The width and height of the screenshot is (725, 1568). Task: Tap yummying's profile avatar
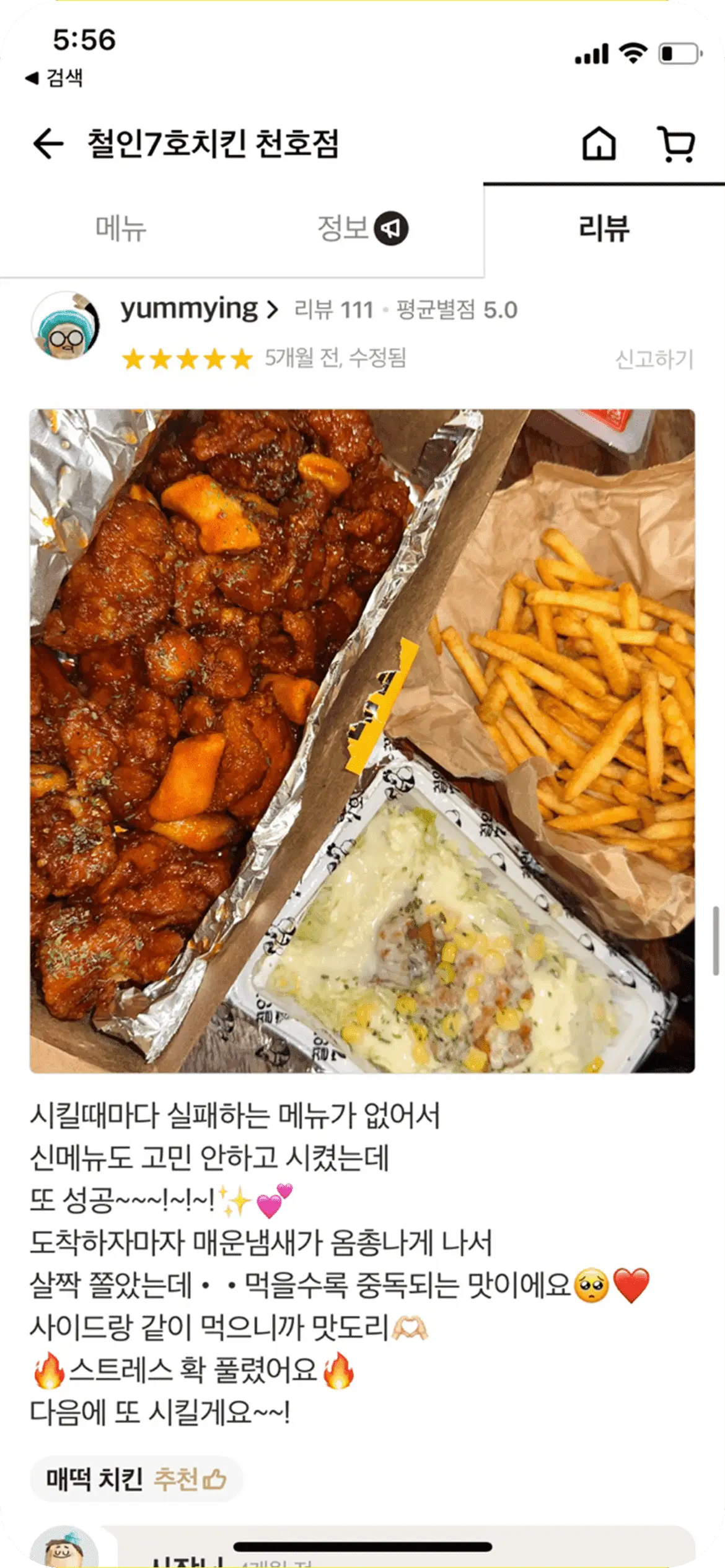66,326
